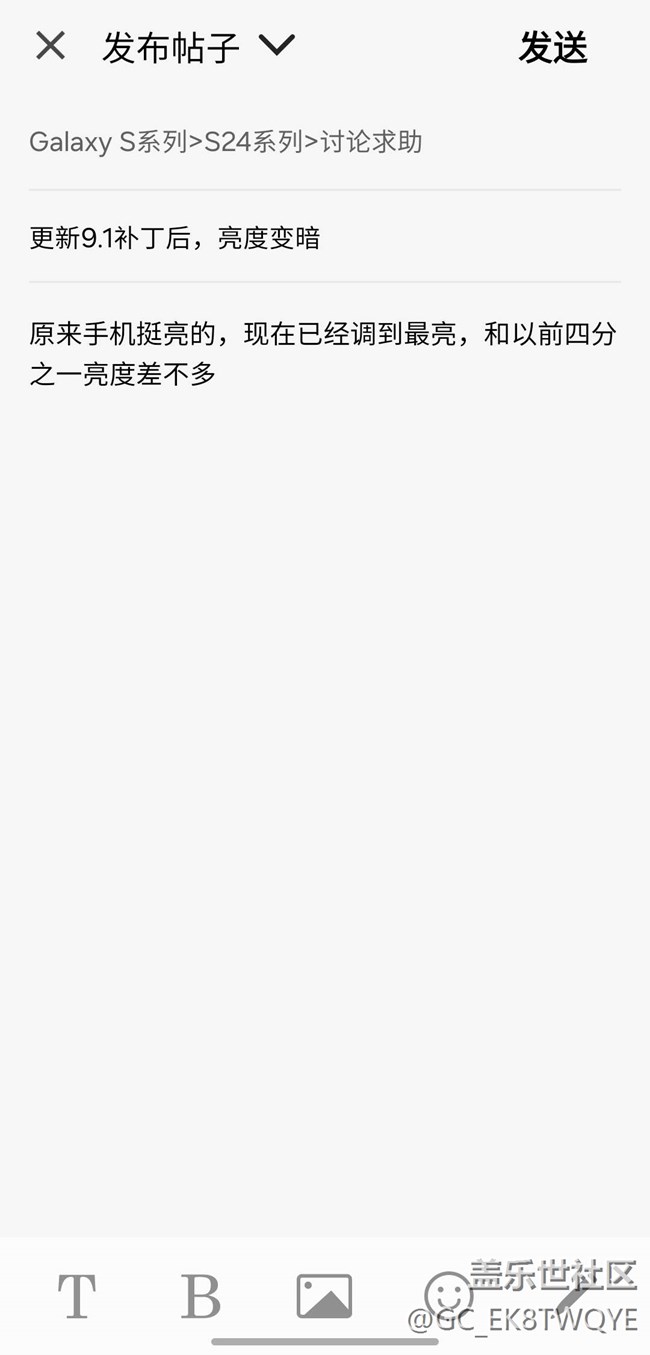The width and height of the screenshot is (650, 1355).
Task: Close the post composer with the X
Action: (50, 46)
